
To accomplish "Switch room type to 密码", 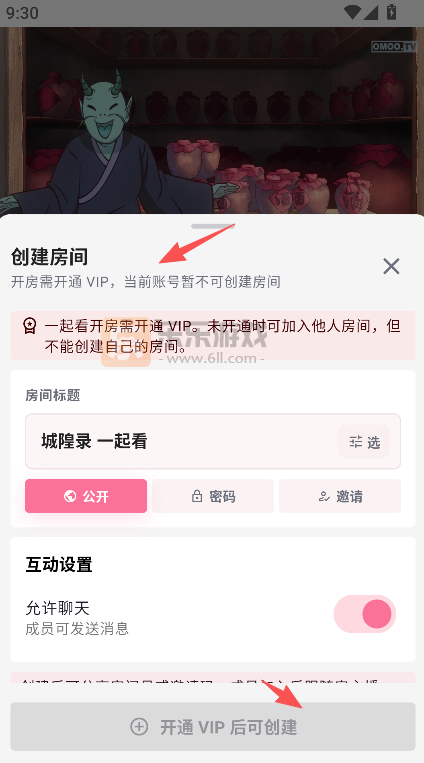I will [213, 496].
